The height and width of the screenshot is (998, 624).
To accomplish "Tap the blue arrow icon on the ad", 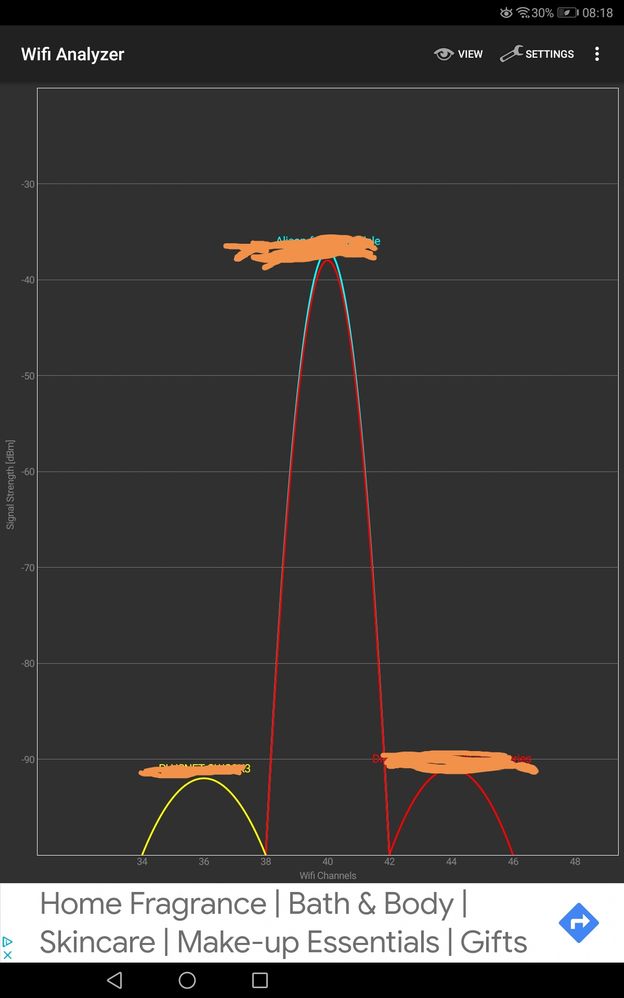I will 578,922.
